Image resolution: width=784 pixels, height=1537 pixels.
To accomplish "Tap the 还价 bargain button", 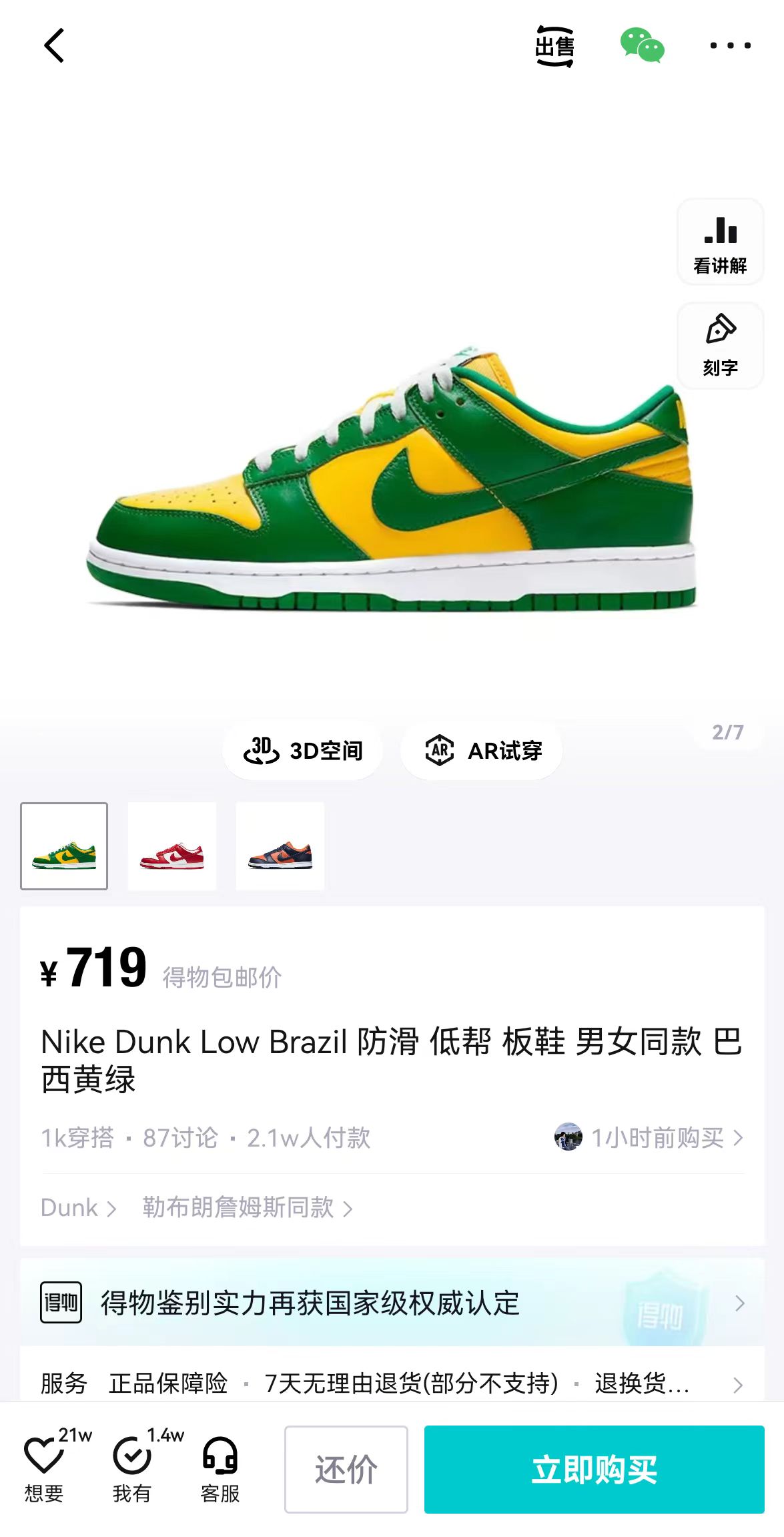I will pos(346,1469).
